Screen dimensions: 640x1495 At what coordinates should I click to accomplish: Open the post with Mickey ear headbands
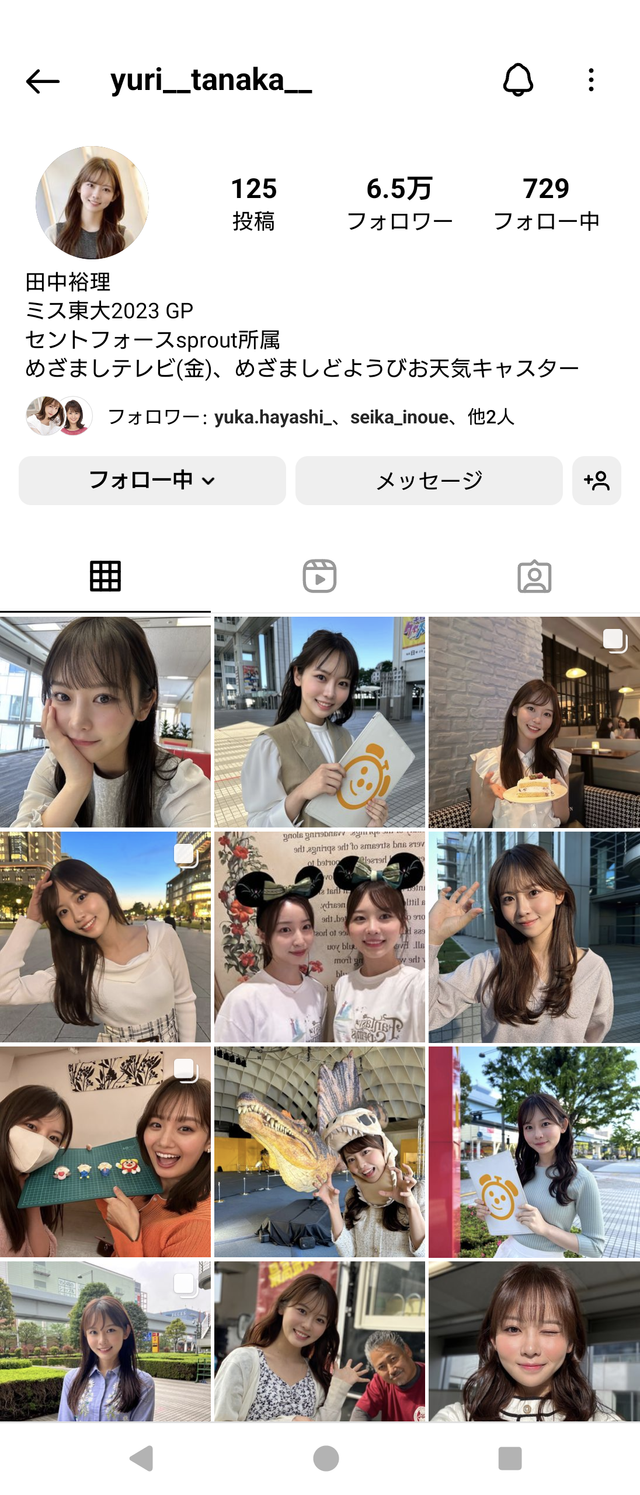coord(320,937)
